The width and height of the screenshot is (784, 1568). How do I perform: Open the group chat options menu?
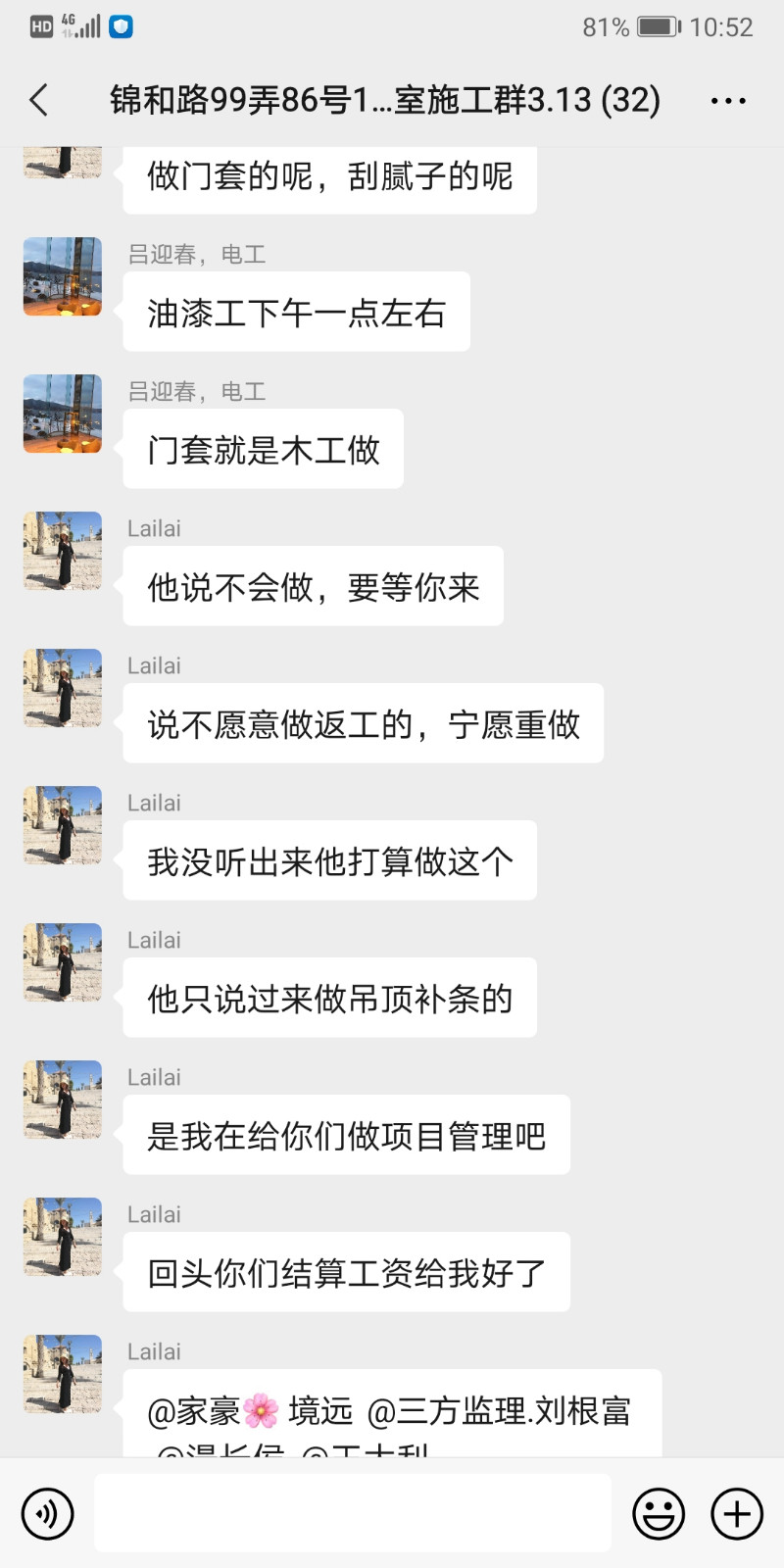[728, 100]
